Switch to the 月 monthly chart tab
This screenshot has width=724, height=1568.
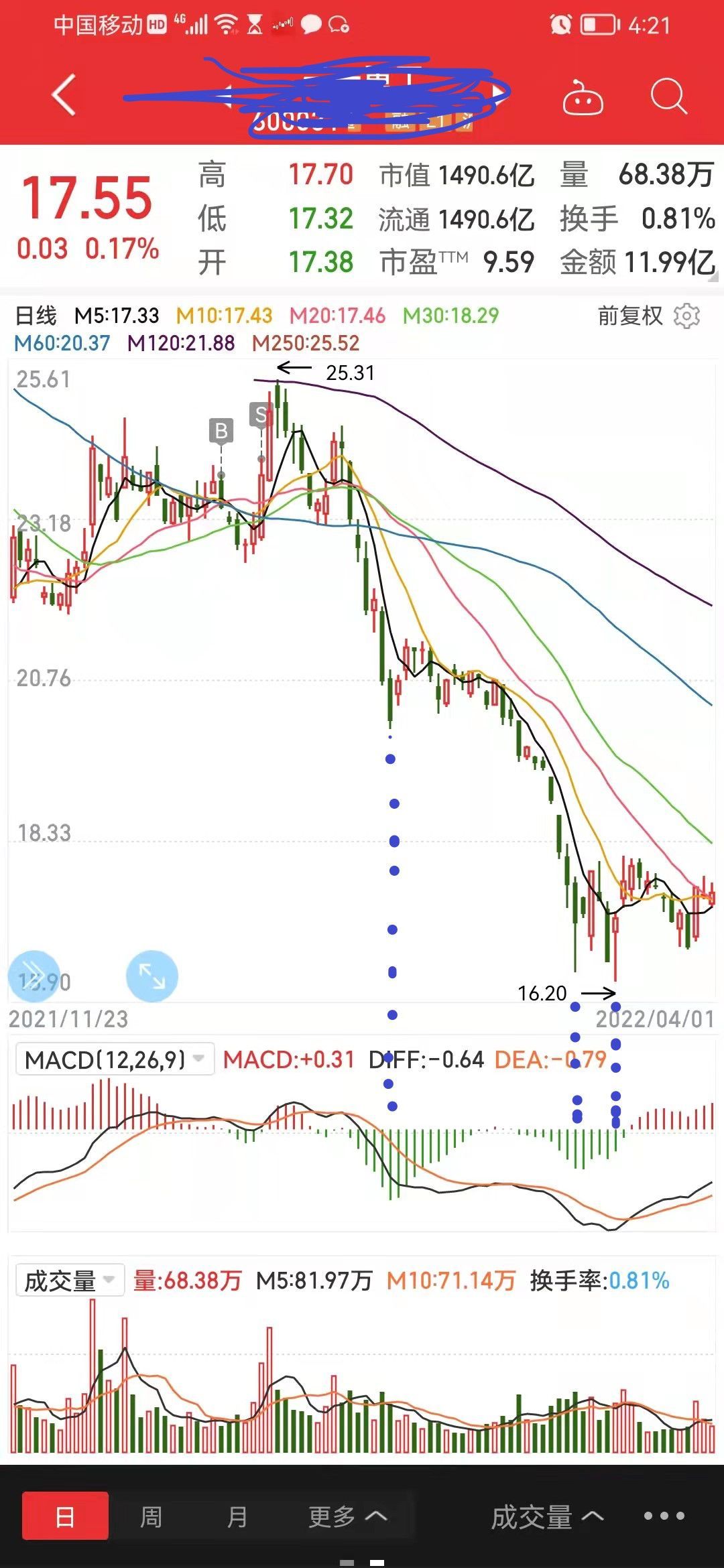pyautogui.click(x=237, y=1516)
